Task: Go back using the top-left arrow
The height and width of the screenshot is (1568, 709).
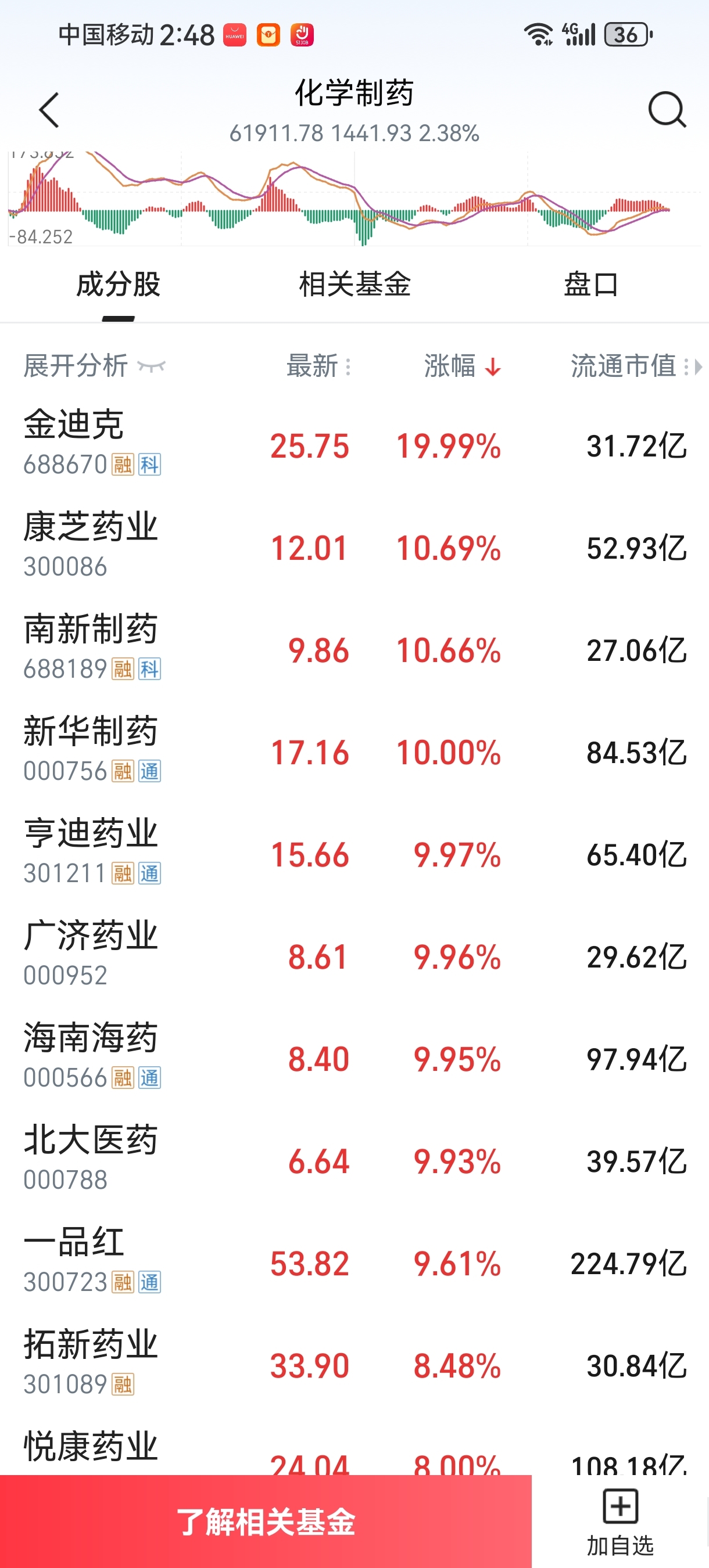Action: point(49,110)
